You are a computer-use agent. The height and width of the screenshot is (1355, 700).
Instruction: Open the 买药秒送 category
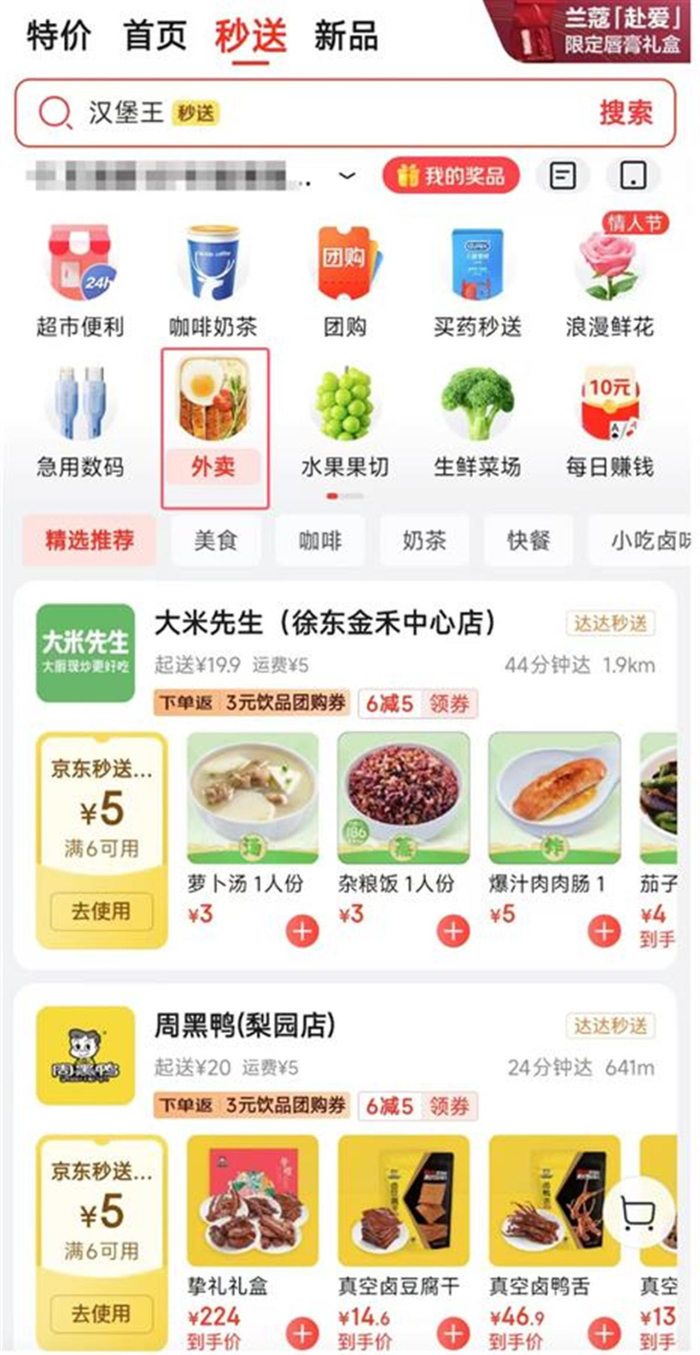478,282
